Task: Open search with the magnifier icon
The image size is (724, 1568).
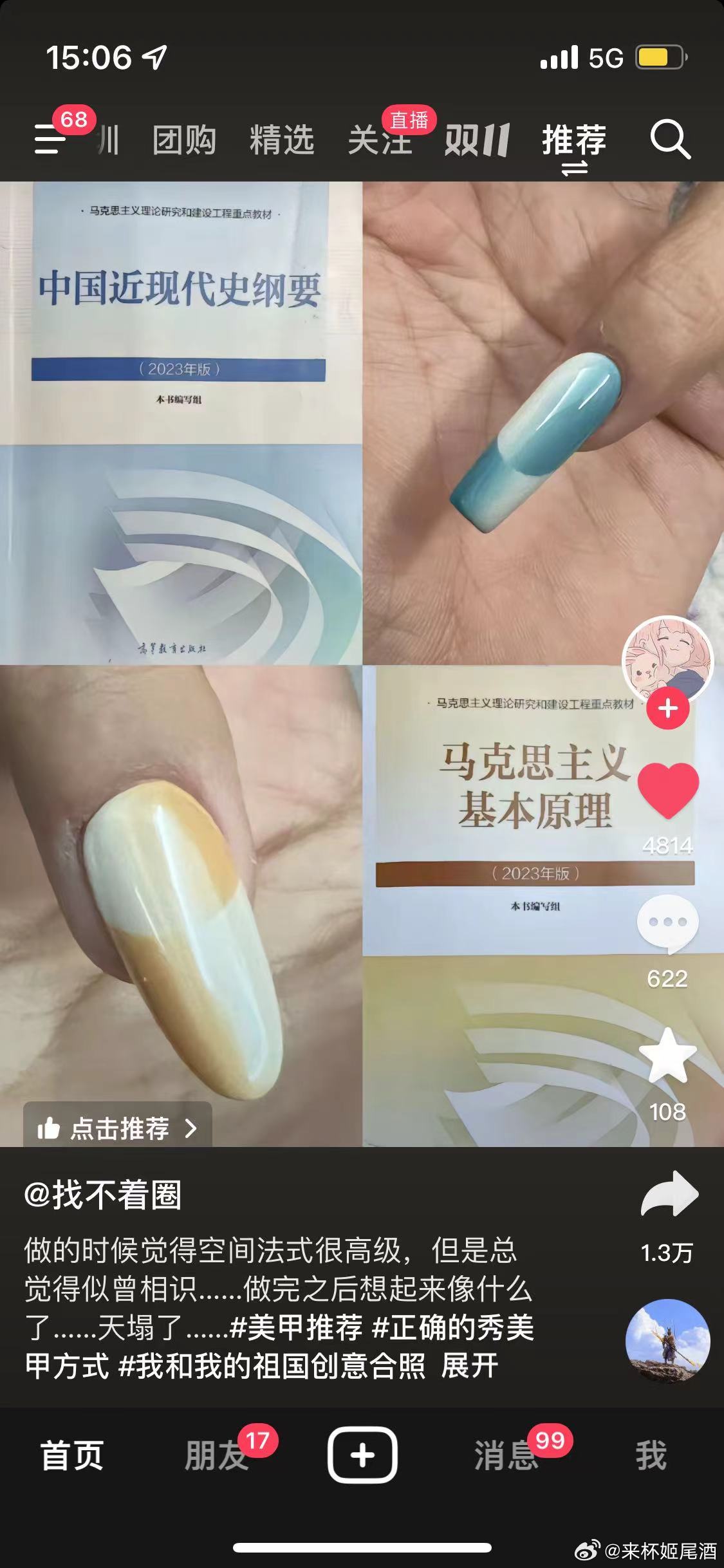Action: click(x=670, y=139)
